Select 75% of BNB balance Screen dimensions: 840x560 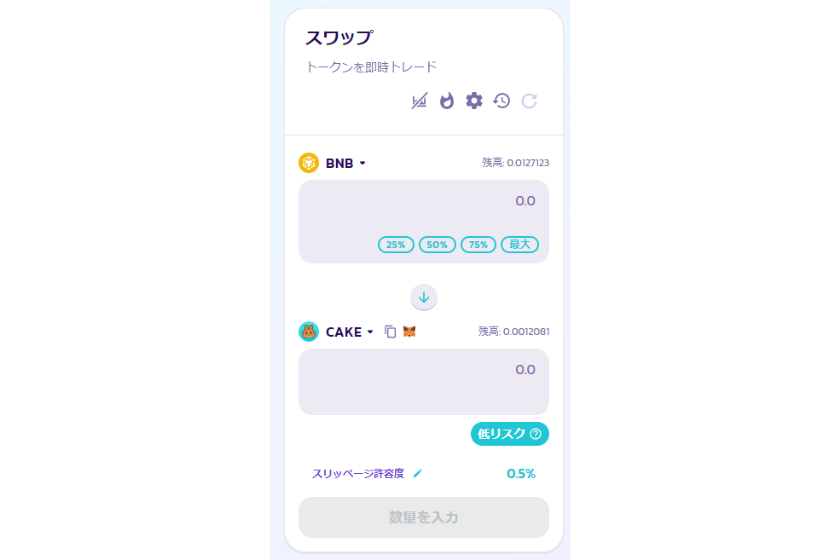478,245
